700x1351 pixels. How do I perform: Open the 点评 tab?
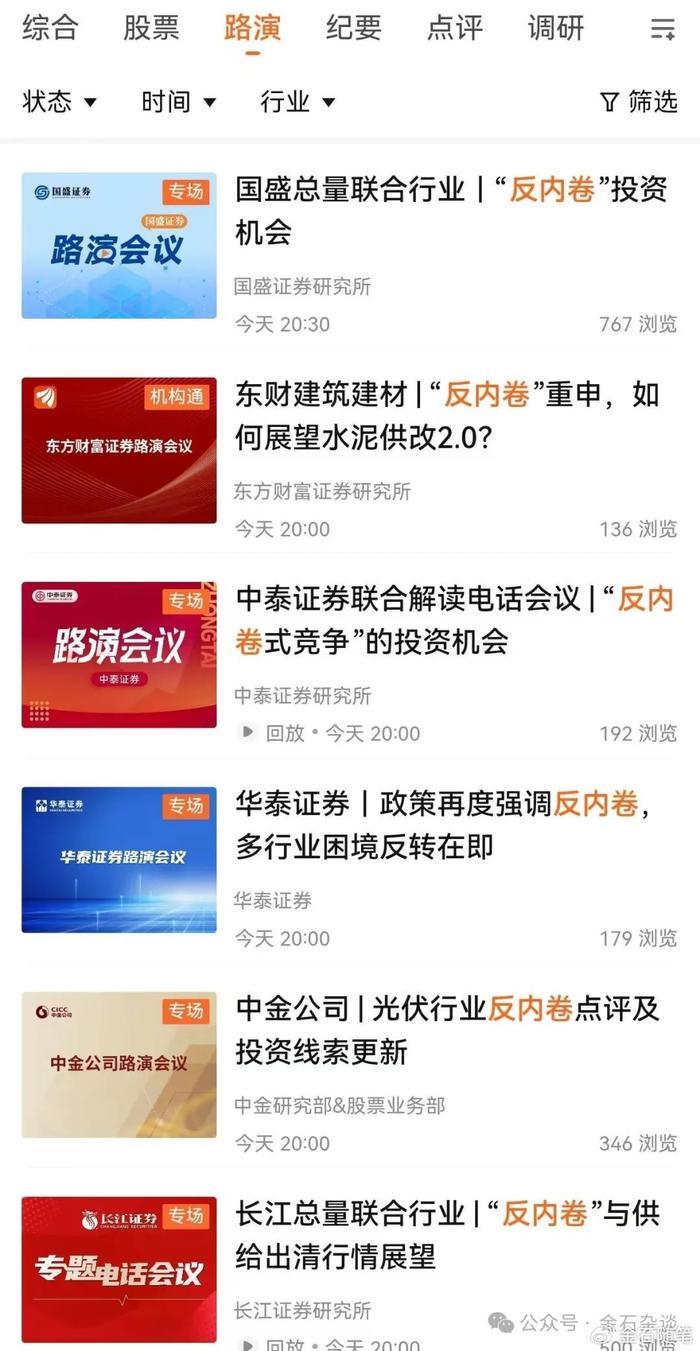tap(454, 28)
